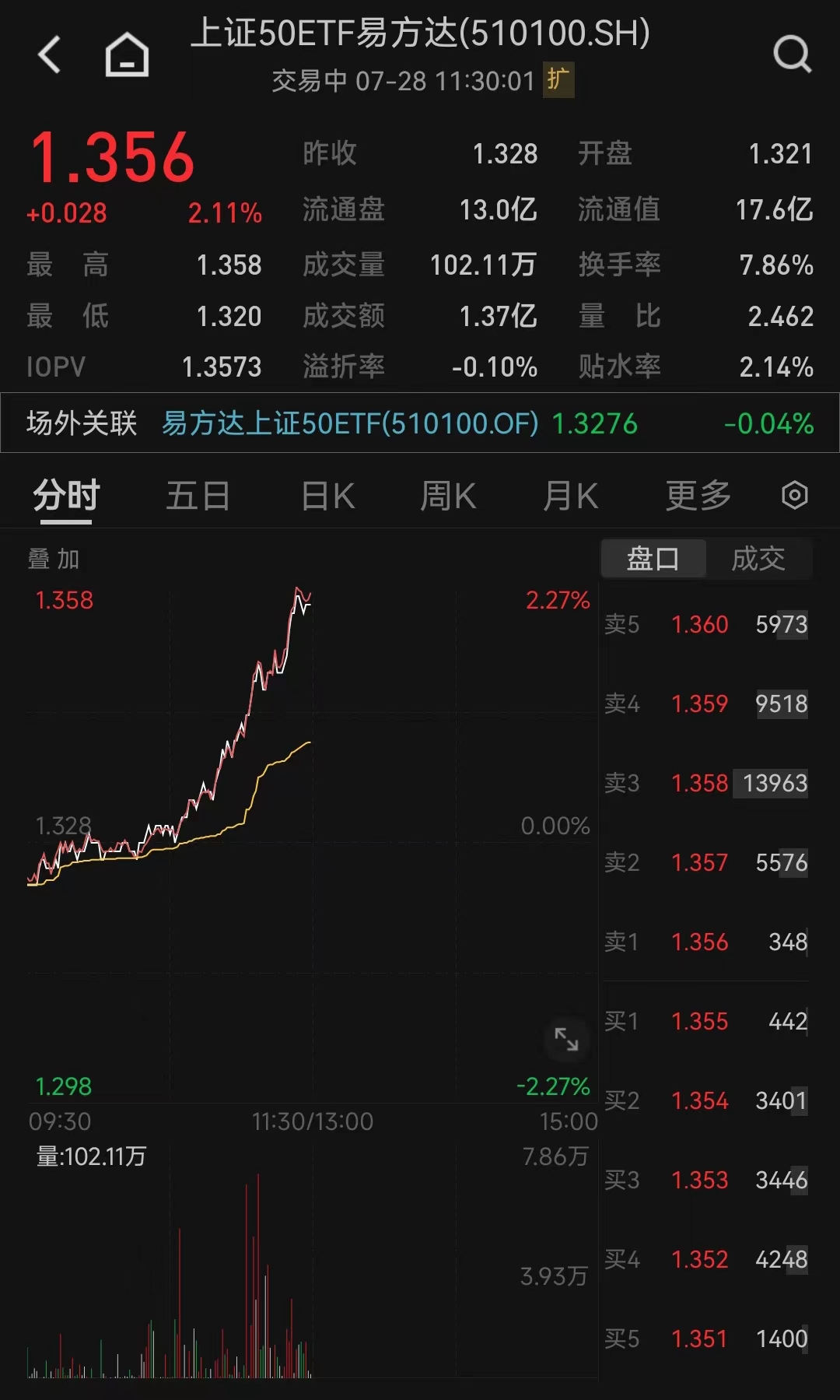Viewport: 840px width, 1400px height.
Task: Select the 盘口 order book tab
Action: (x=653, y=559)
